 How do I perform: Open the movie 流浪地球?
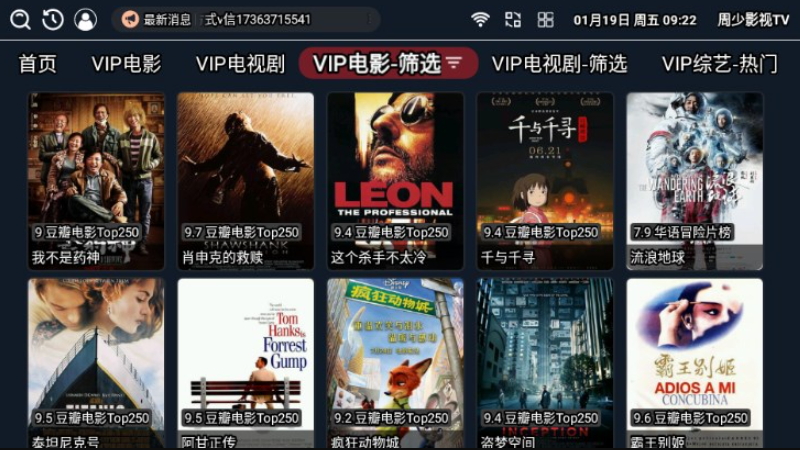click(694, 180)
